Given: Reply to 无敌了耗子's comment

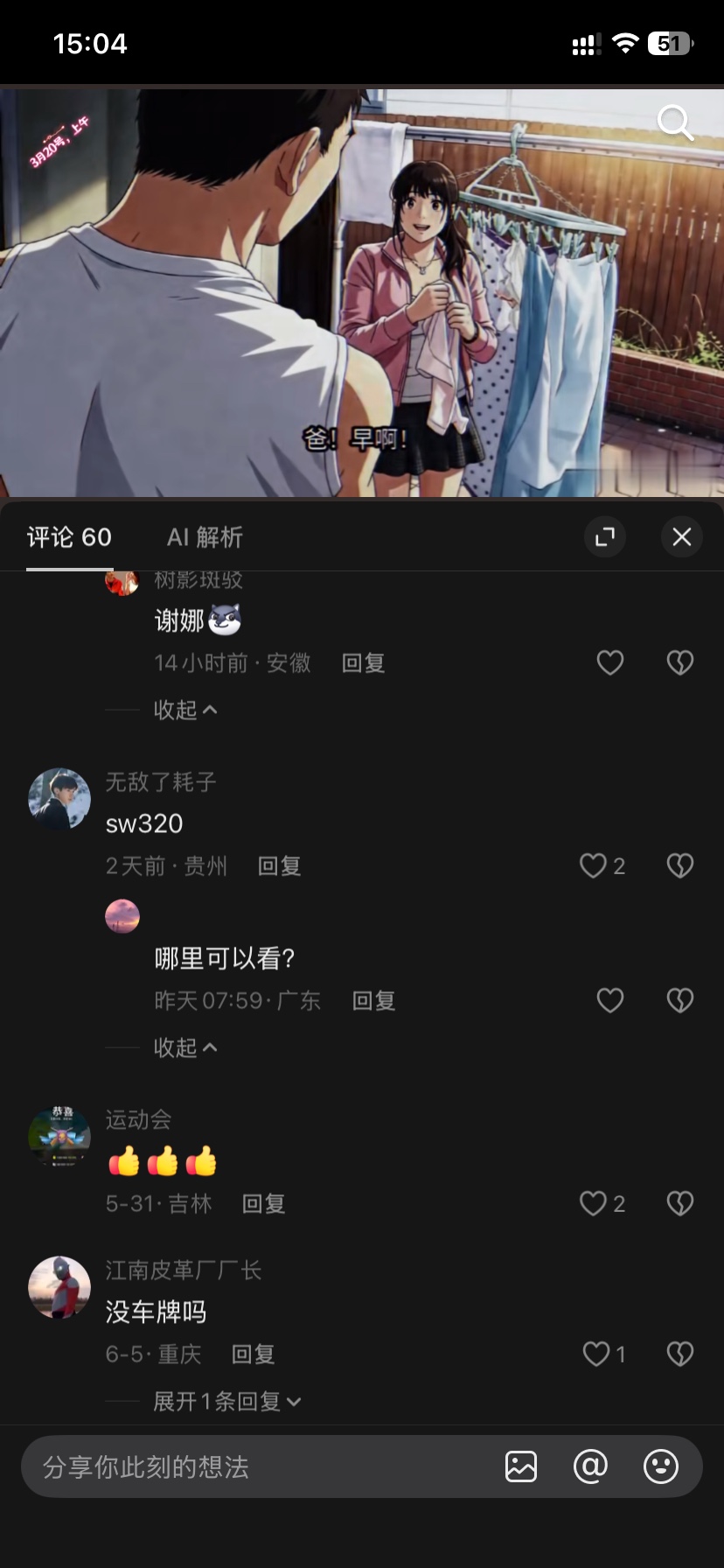Looking at the screenshot, I should click(279, 866).
